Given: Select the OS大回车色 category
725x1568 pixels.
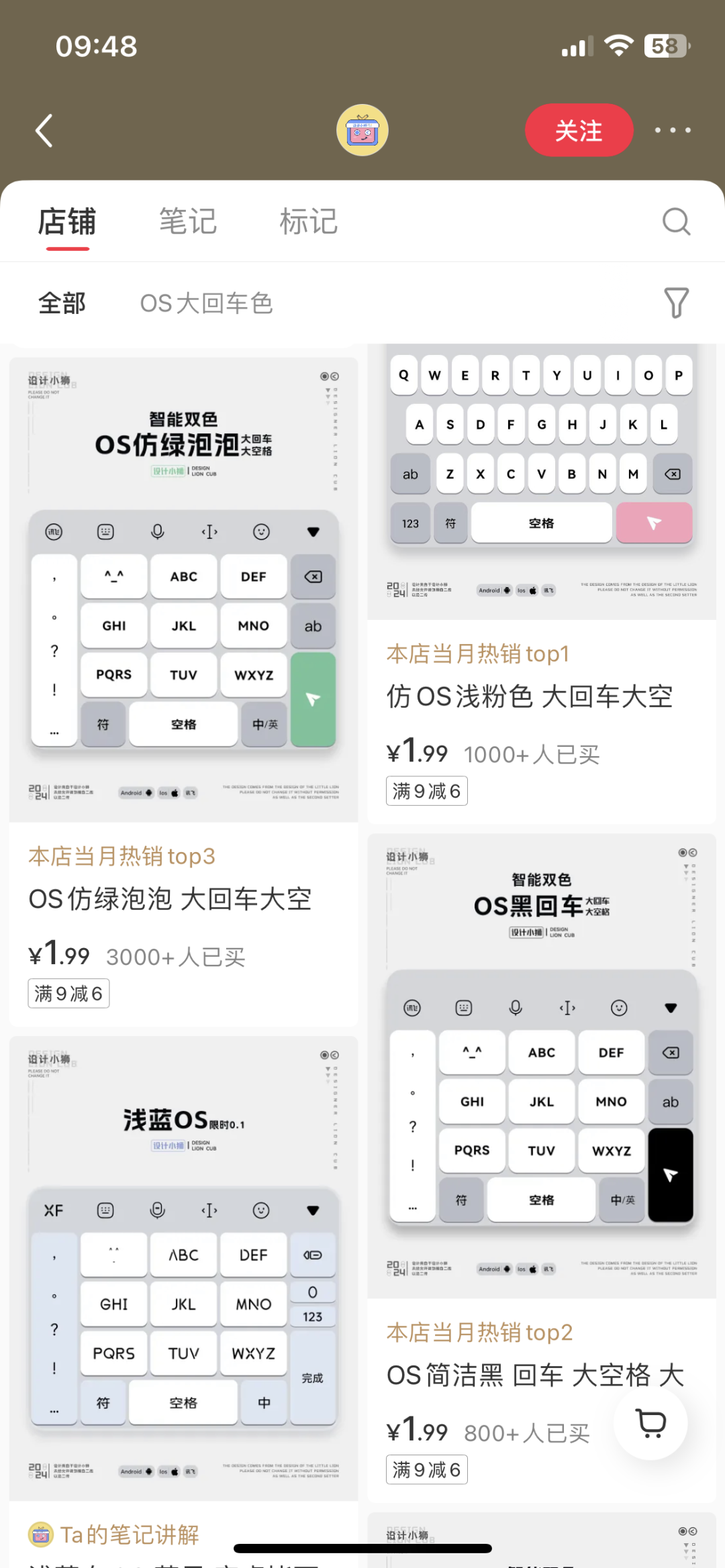Looking at the screenshot, I should click(x=206, y=303).
